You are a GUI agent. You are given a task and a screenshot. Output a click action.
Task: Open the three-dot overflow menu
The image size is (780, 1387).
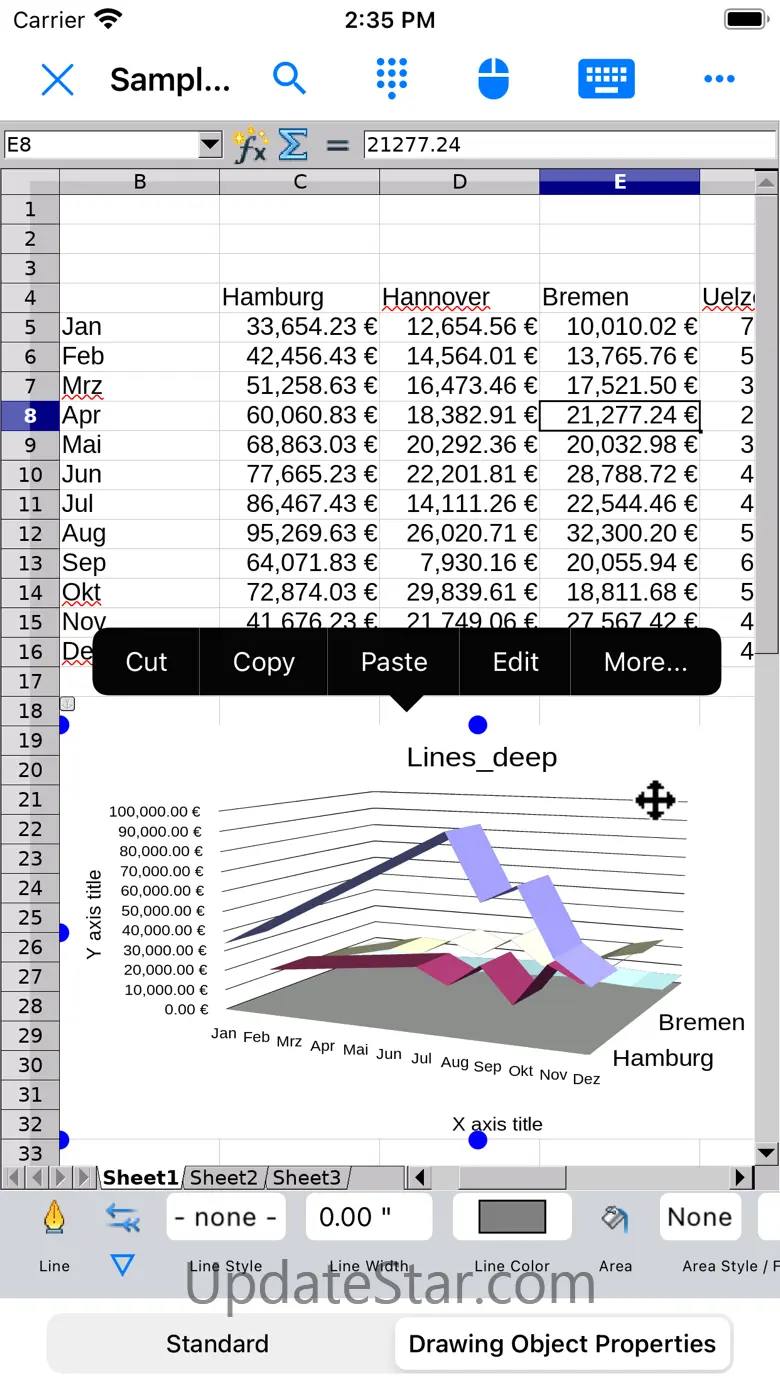tap(719, 78)
